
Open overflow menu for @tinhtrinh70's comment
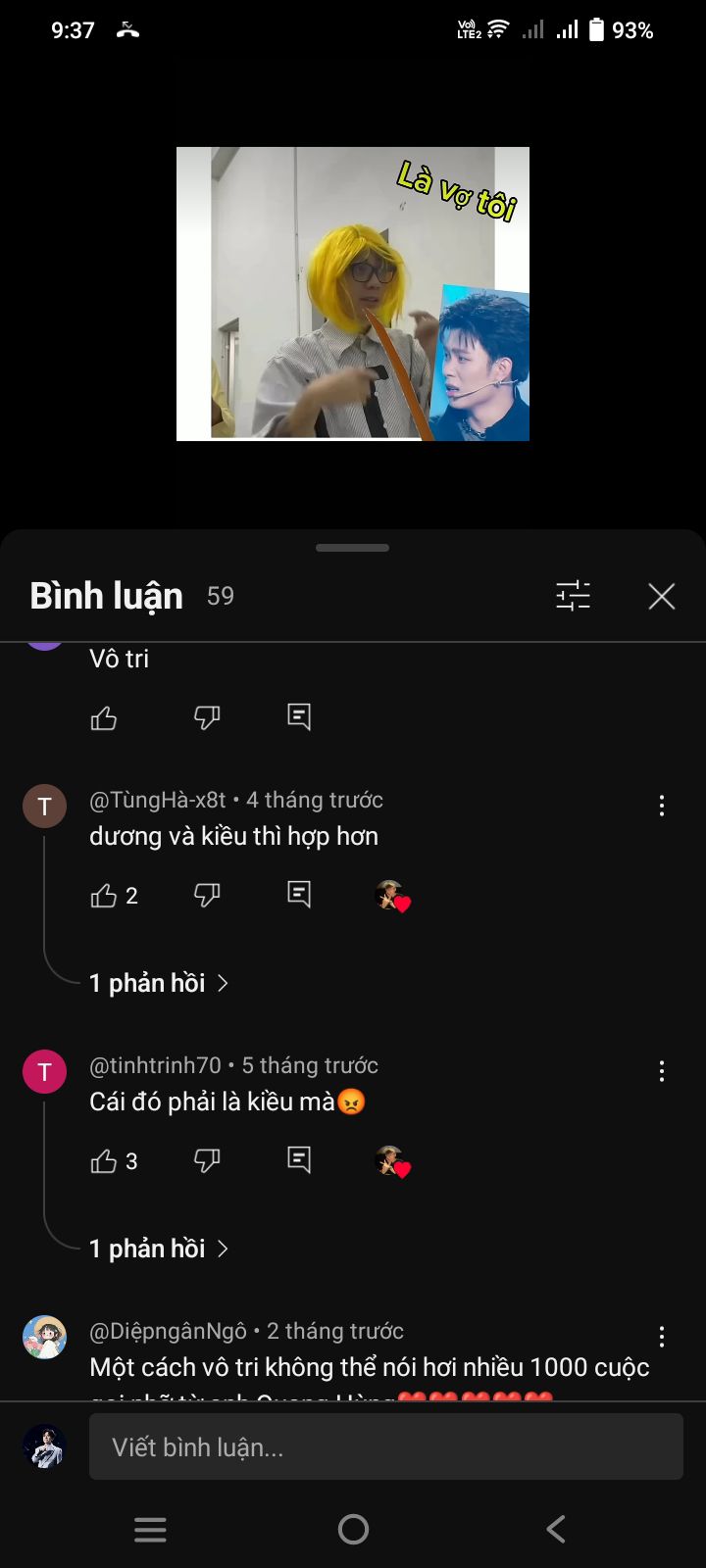pos(662,1071)
